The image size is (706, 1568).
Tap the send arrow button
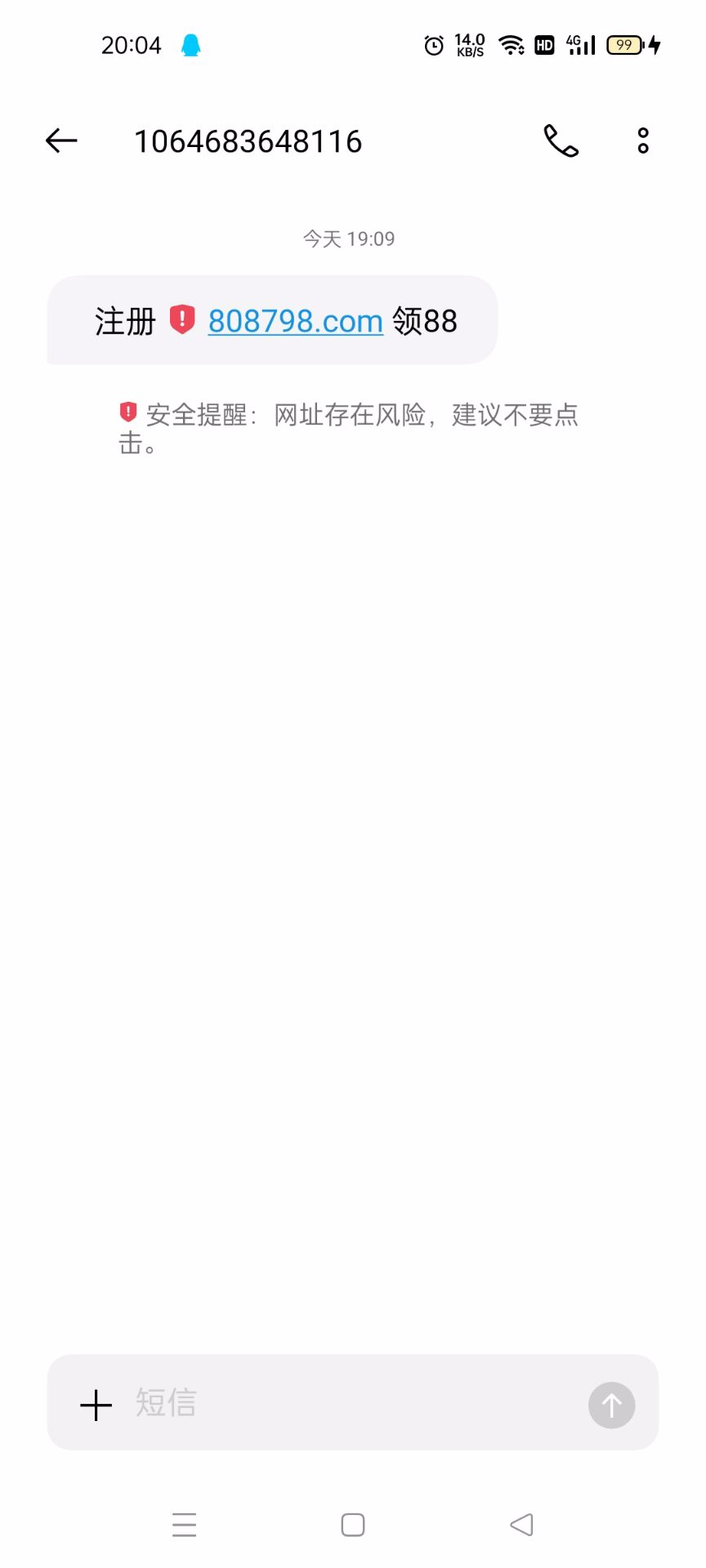611,1405
